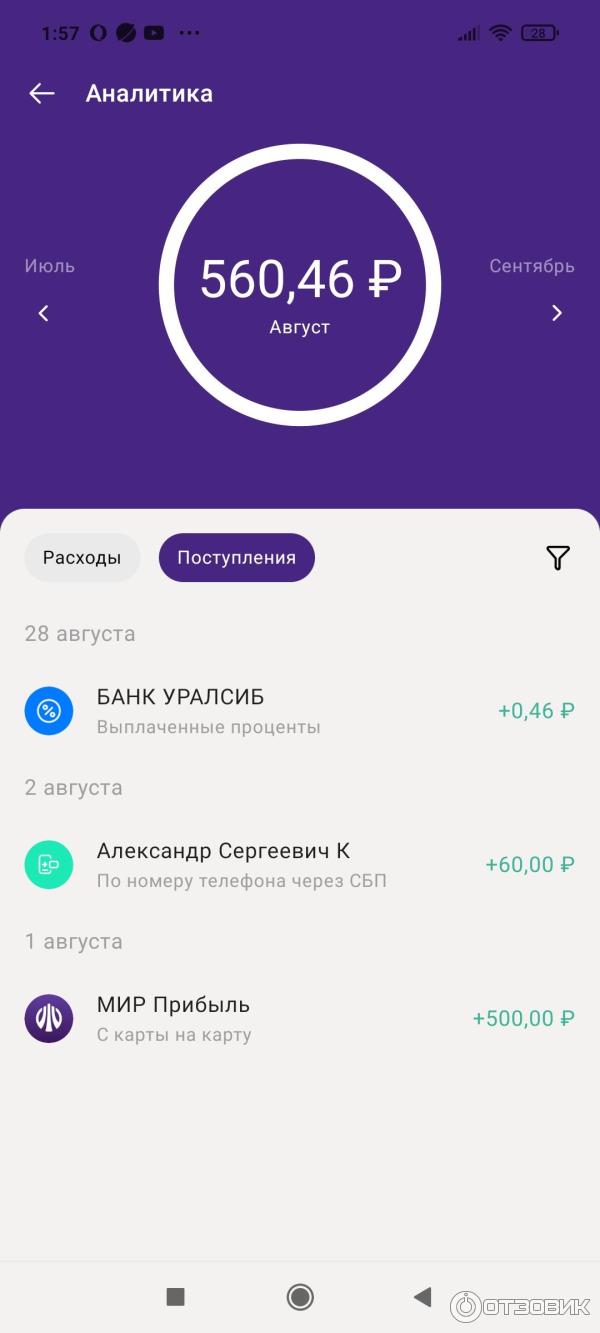Image resolution: width=600 pixels, height=1333 pixels.
Task: Open recent apps via the square button
Action: [x=176, y=1297]
